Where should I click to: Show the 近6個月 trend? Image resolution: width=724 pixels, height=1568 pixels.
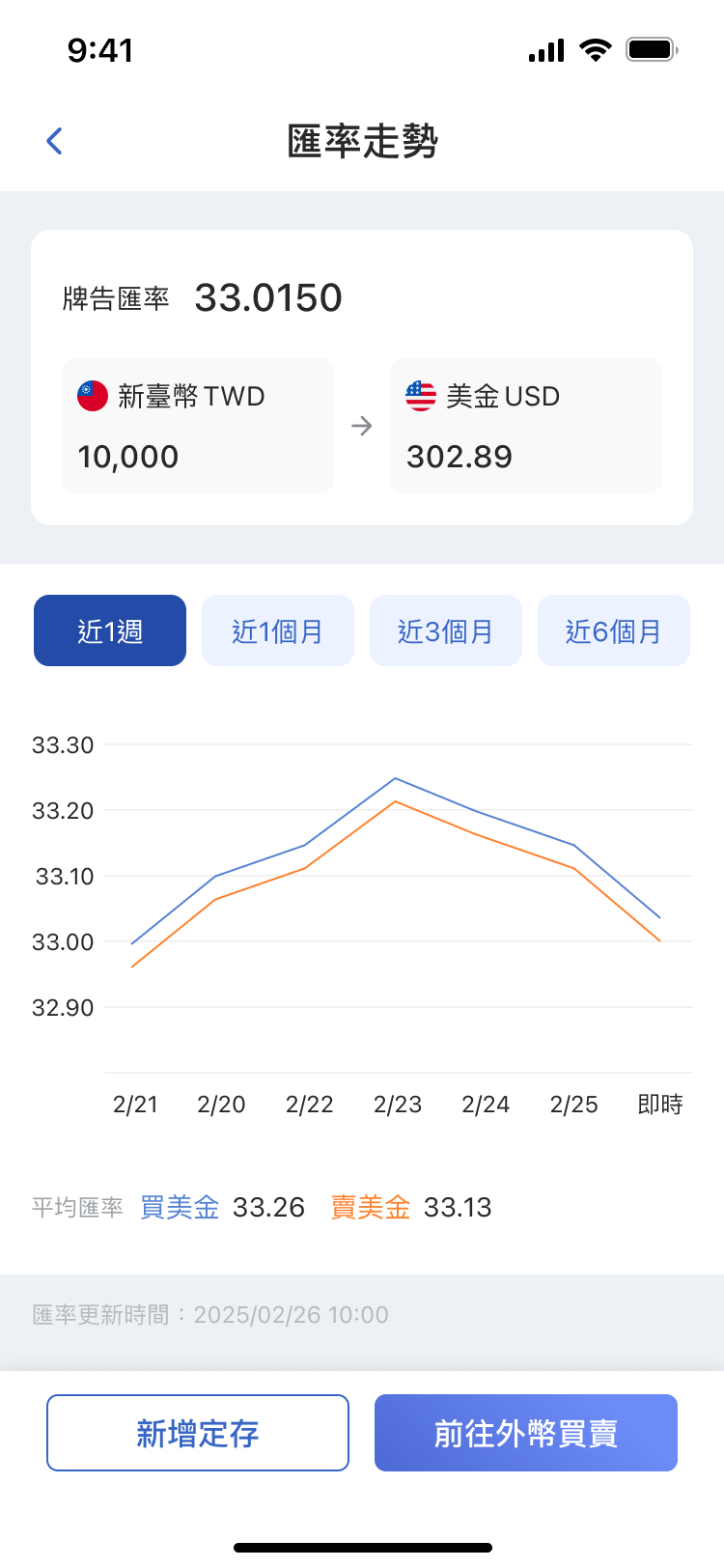[613, 630]
